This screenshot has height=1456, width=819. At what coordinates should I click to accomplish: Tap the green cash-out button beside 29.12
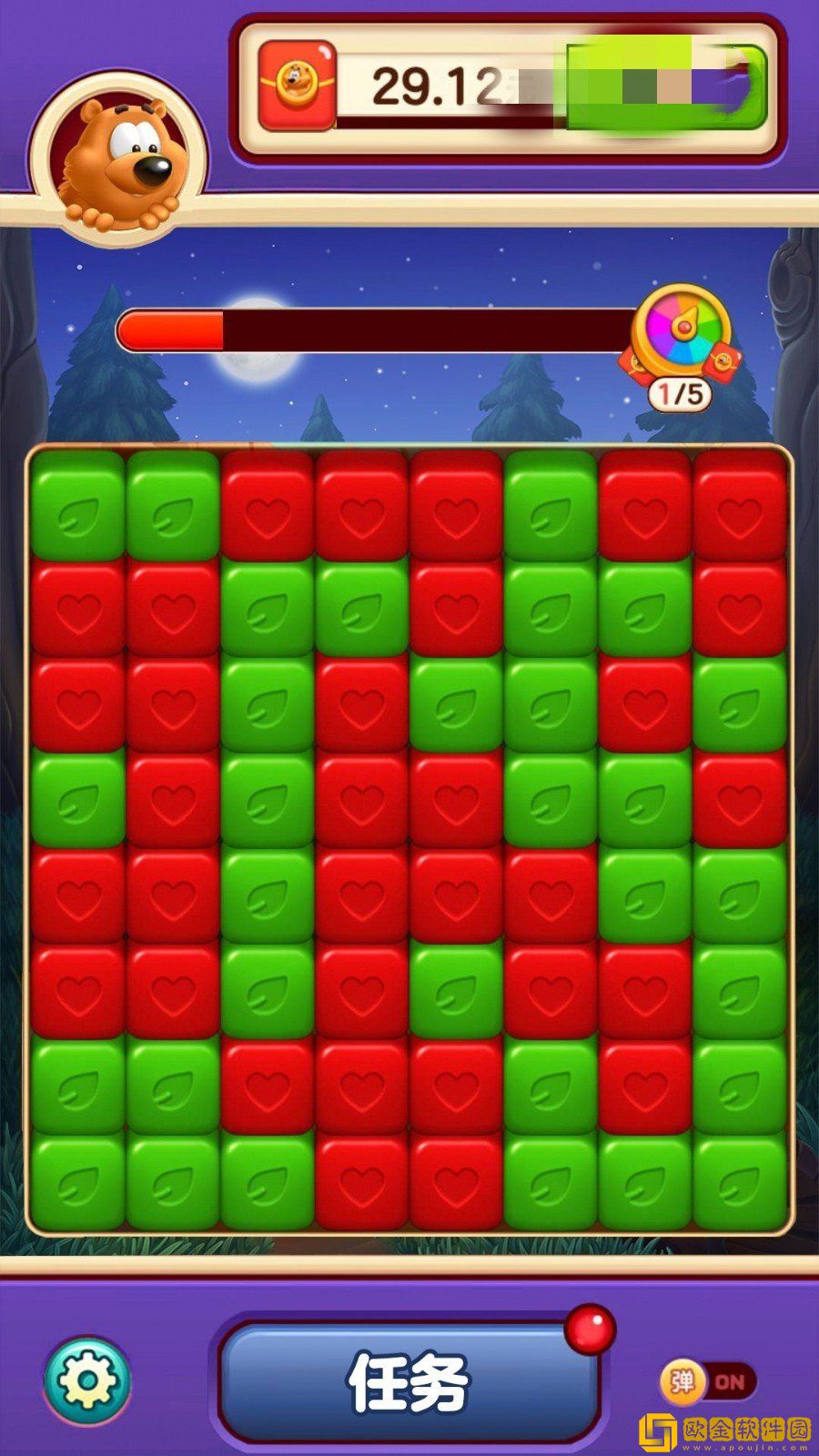[x=666, y=86]
